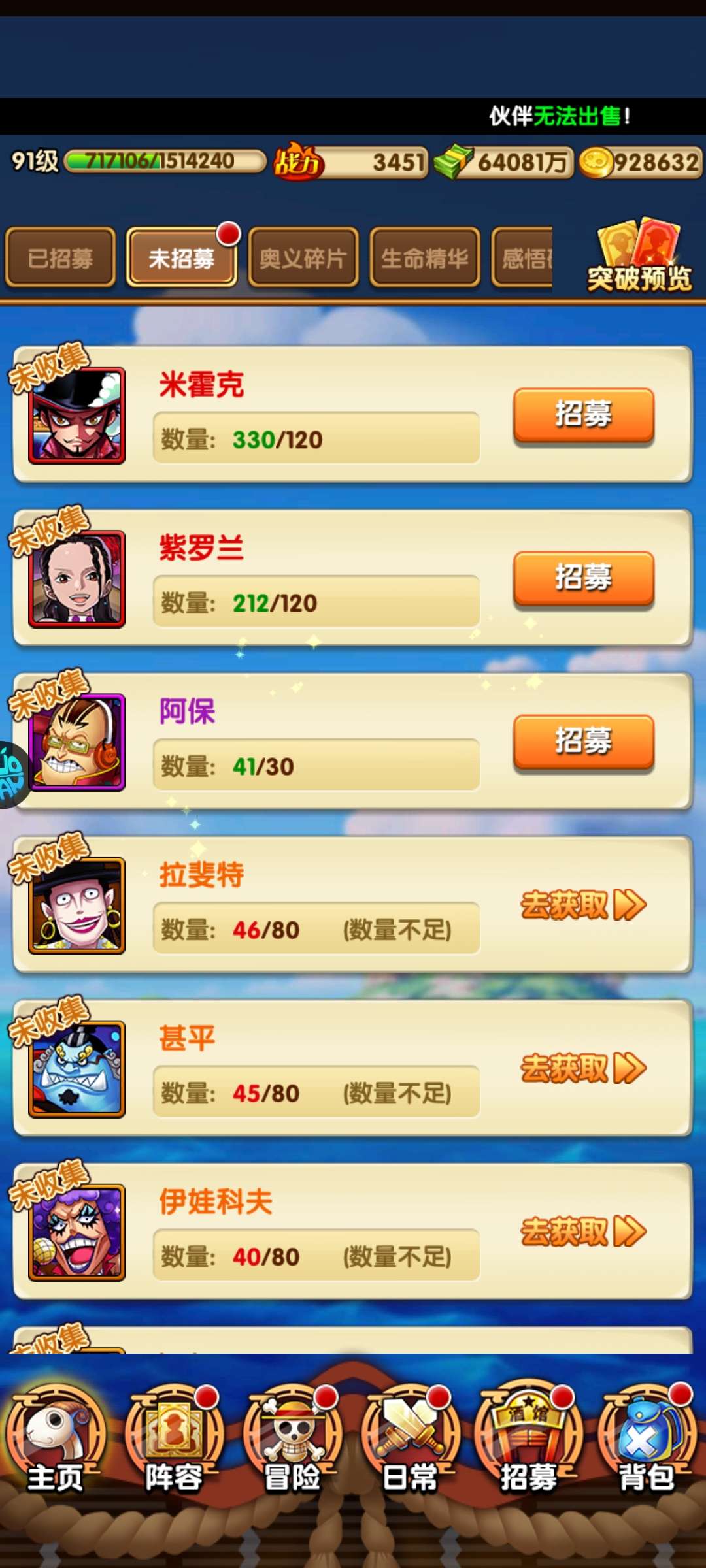
Task: Open 突破预览 preview
Action: click(x=639, y=257)
